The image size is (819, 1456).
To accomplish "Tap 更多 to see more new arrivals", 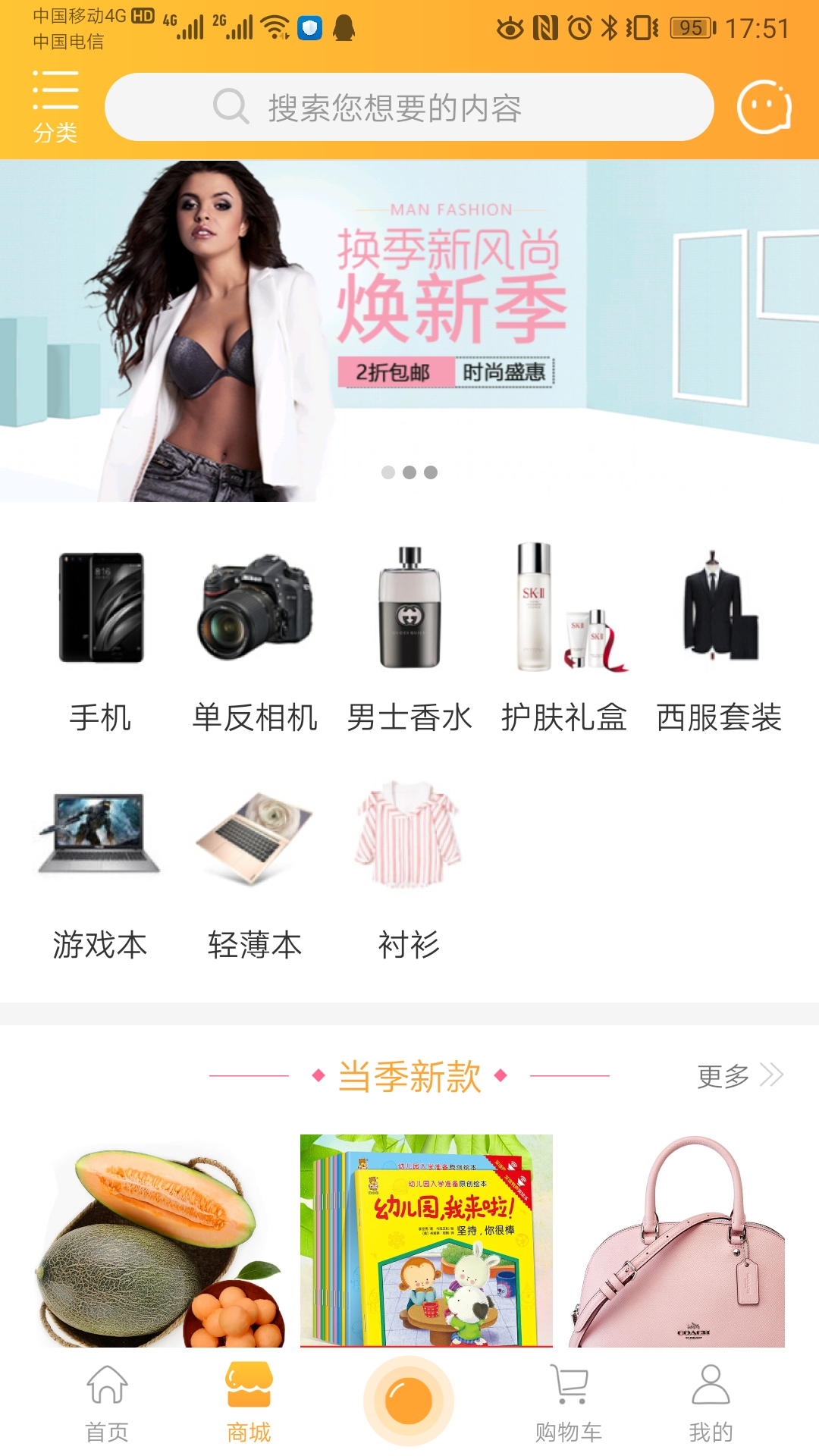I will pyautogui.click(x=739, y=1075).
